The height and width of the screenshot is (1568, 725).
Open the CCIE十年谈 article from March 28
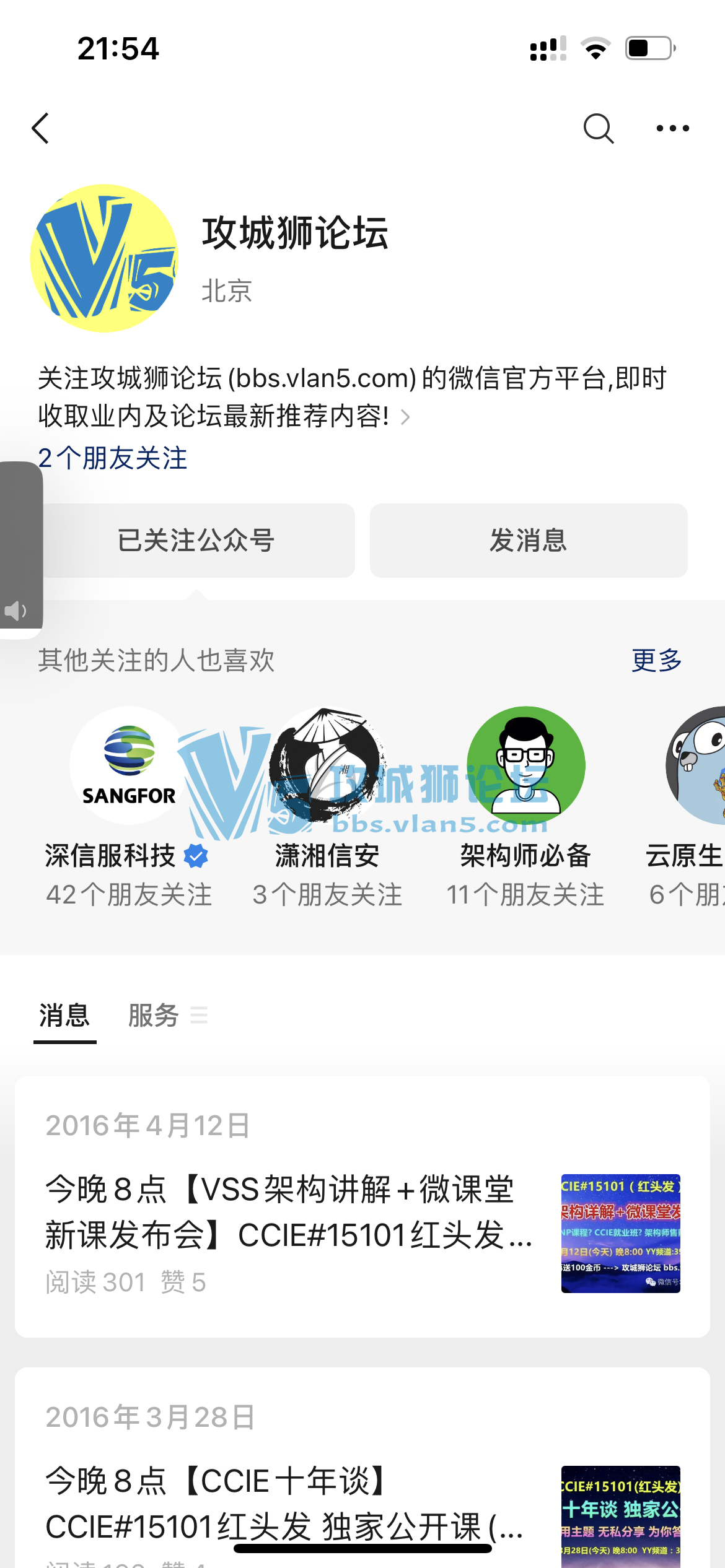[285, 1504]
